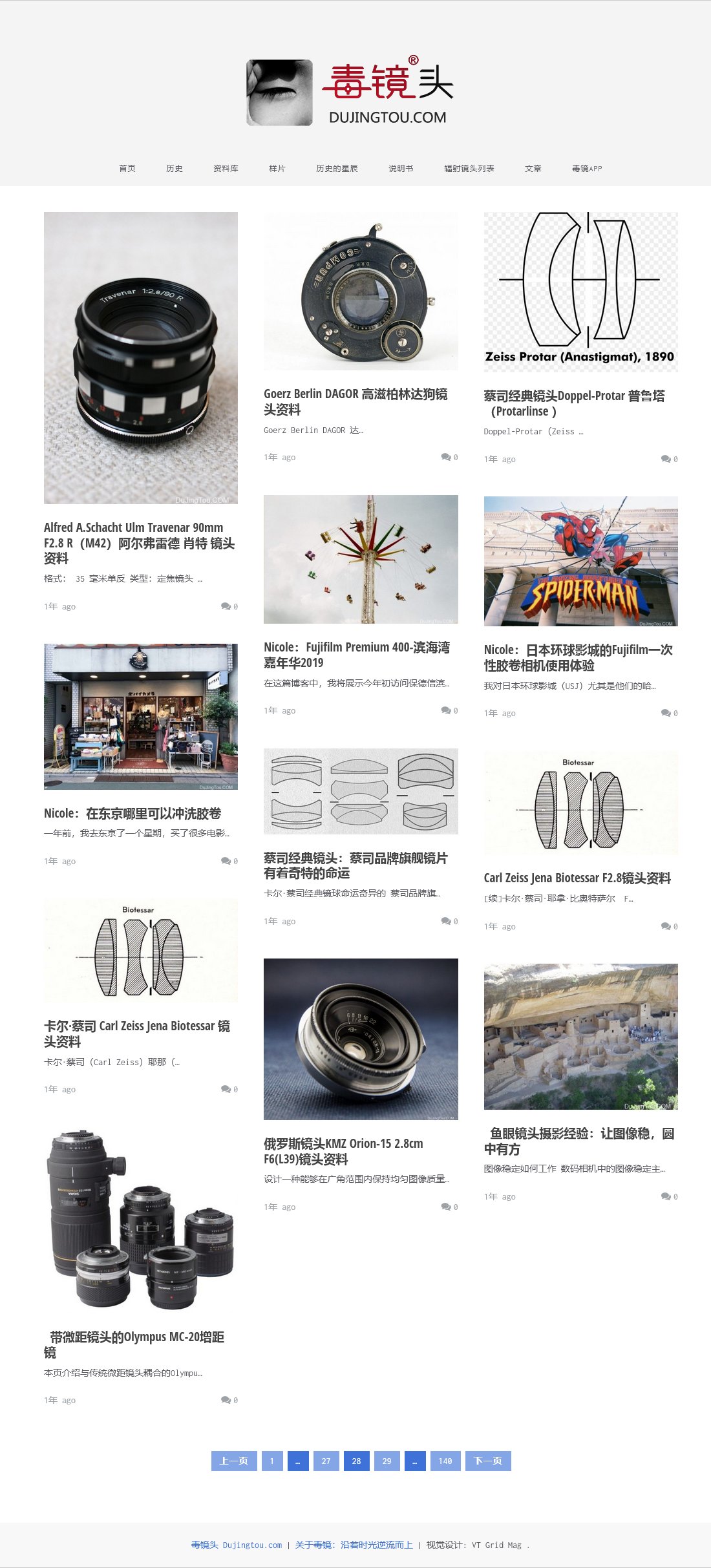Image resolution: width=711 pixels, height=1568 pixels.
Task: Go to the next page with 下一页
Action: pos(488,1461)
